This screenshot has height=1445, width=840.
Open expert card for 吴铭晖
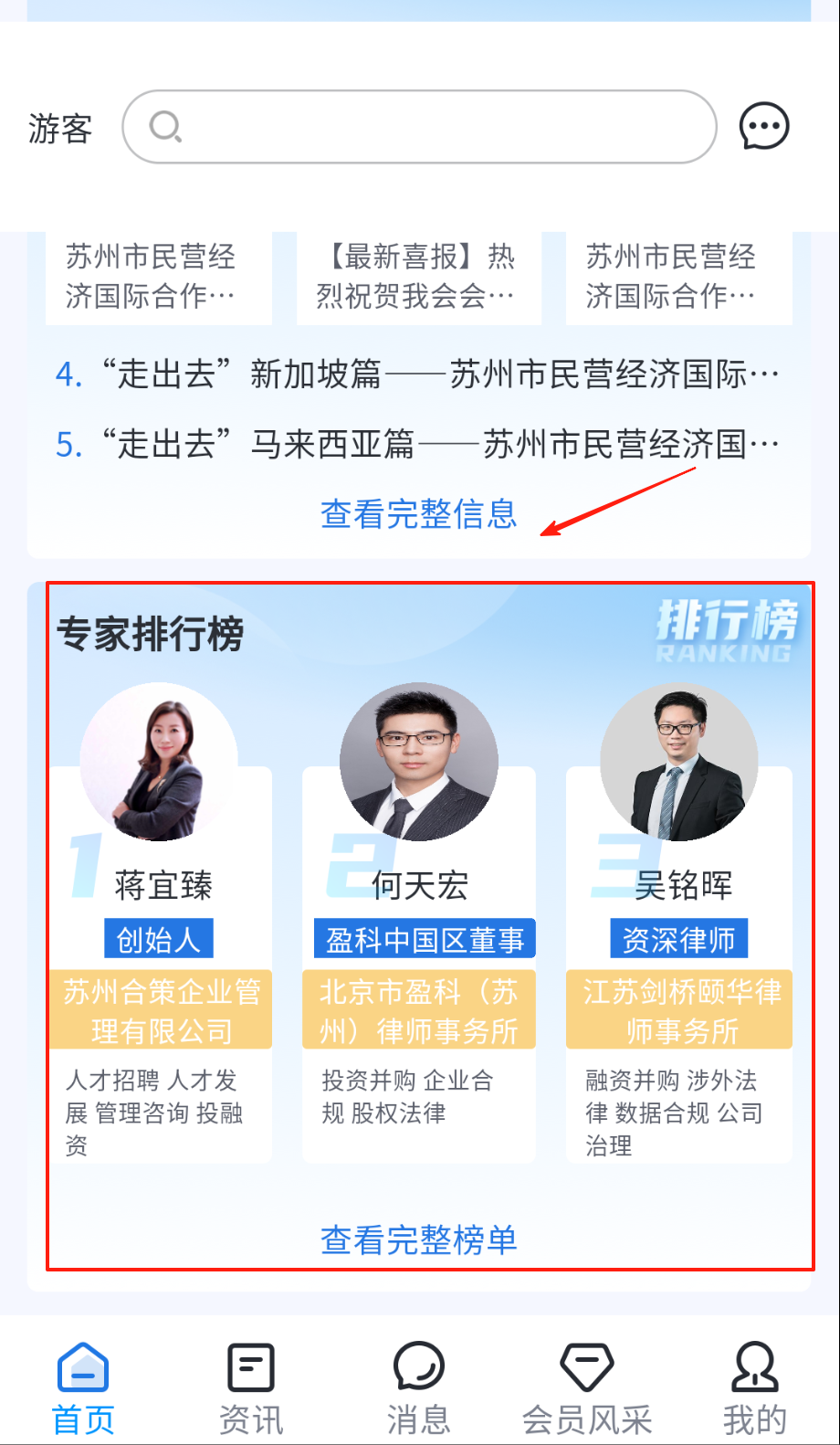point(679,923)
